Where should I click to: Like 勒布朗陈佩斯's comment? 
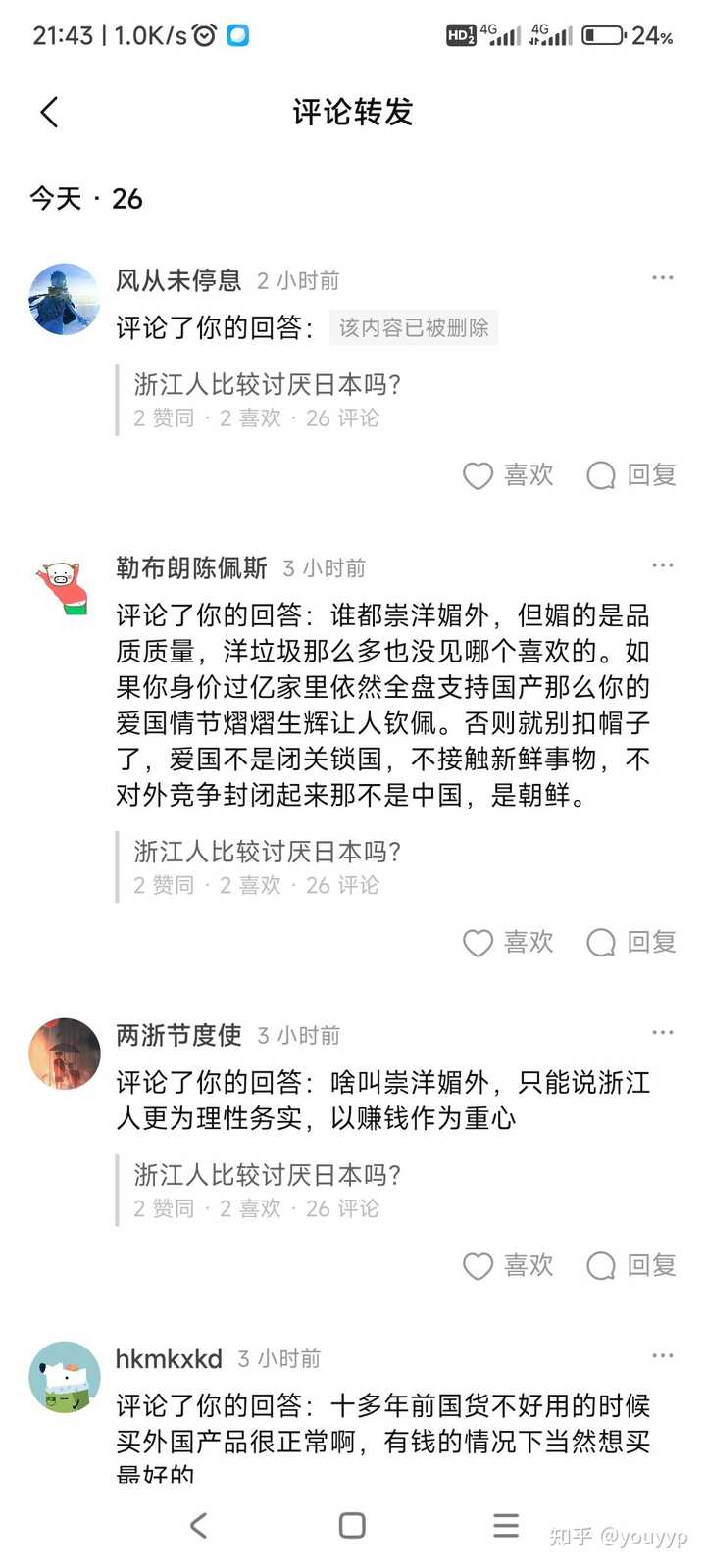pos(508,943)
